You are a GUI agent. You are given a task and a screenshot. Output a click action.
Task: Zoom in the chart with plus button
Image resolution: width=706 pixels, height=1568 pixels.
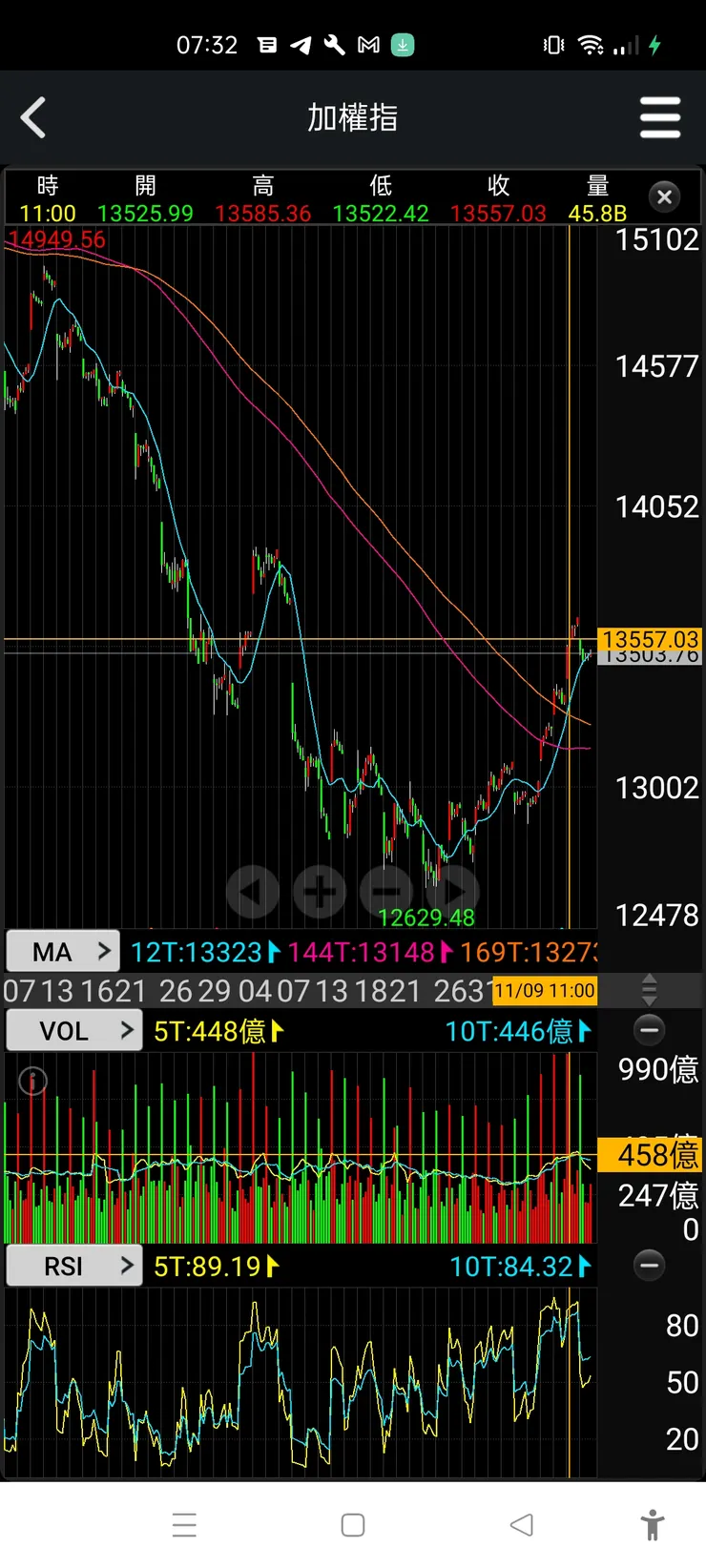[320, 892]
